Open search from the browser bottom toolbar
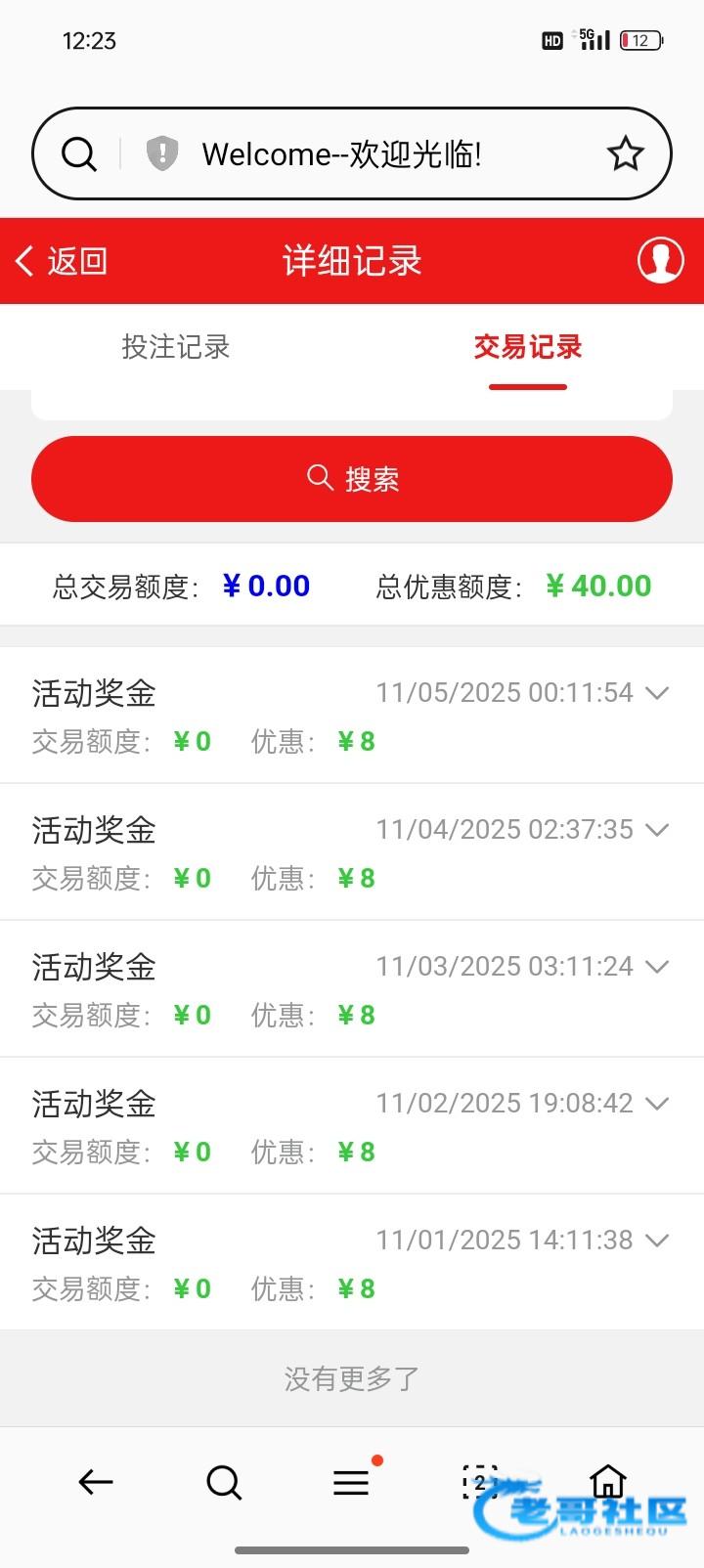704x1568 pixels. coord(224,1482)
